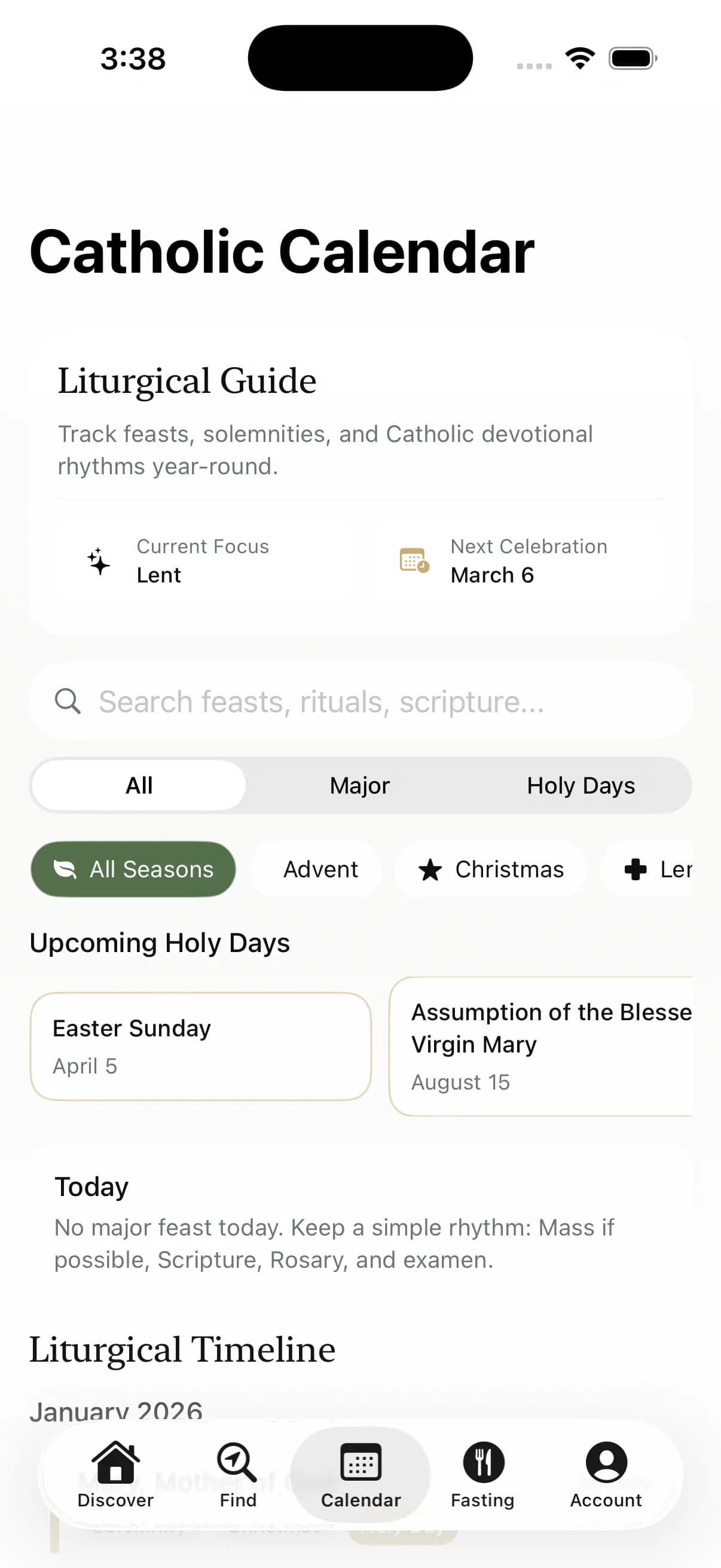Open the All Seasons filter chip
The height and width of the screenshot is (1568, 721).
click(x=133, y=870)
